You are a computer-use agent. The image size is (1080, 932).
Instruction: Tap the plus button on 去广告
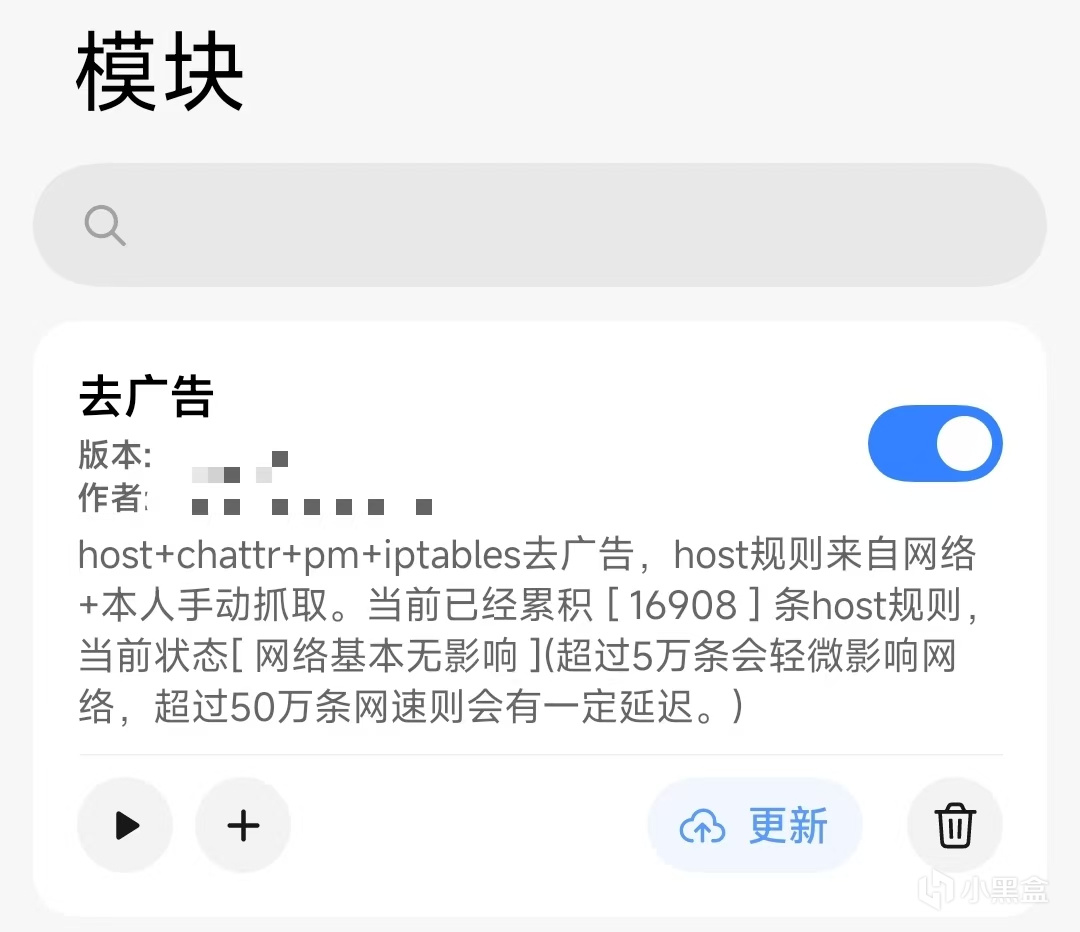coord(243,826)
